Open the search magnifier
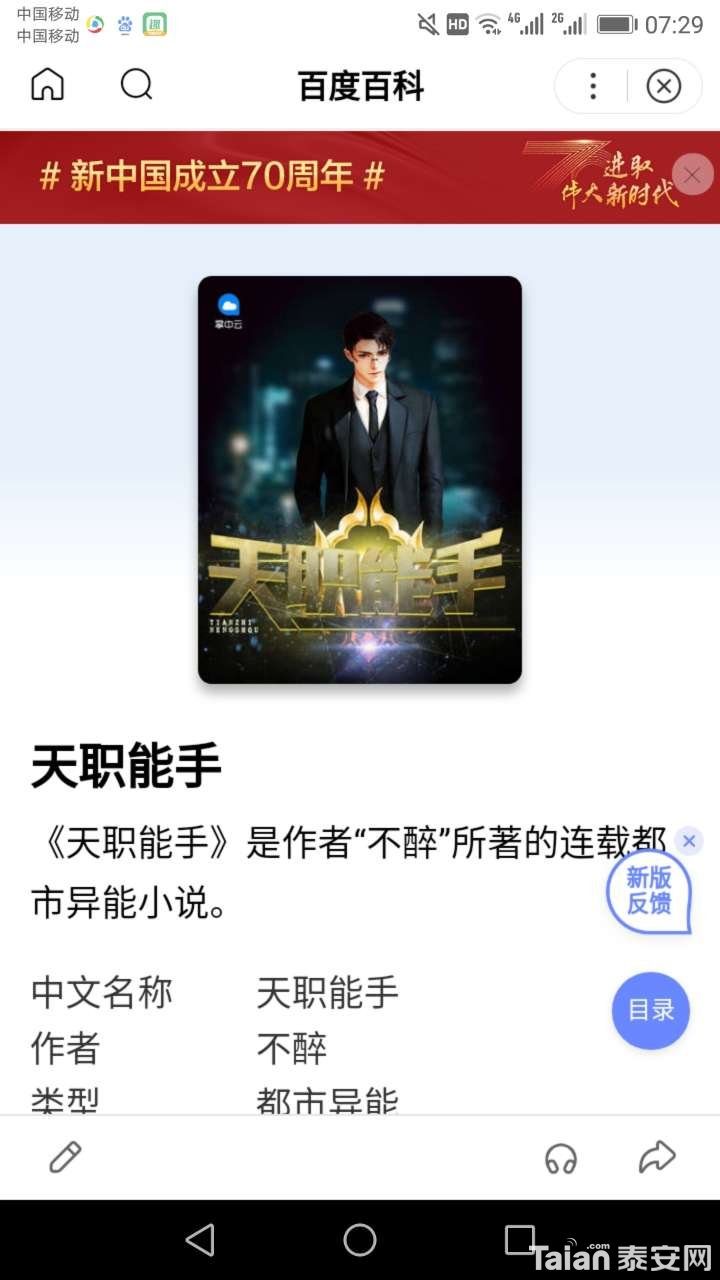The height and width of the screenshot is (1280, 720). (136, 85)
